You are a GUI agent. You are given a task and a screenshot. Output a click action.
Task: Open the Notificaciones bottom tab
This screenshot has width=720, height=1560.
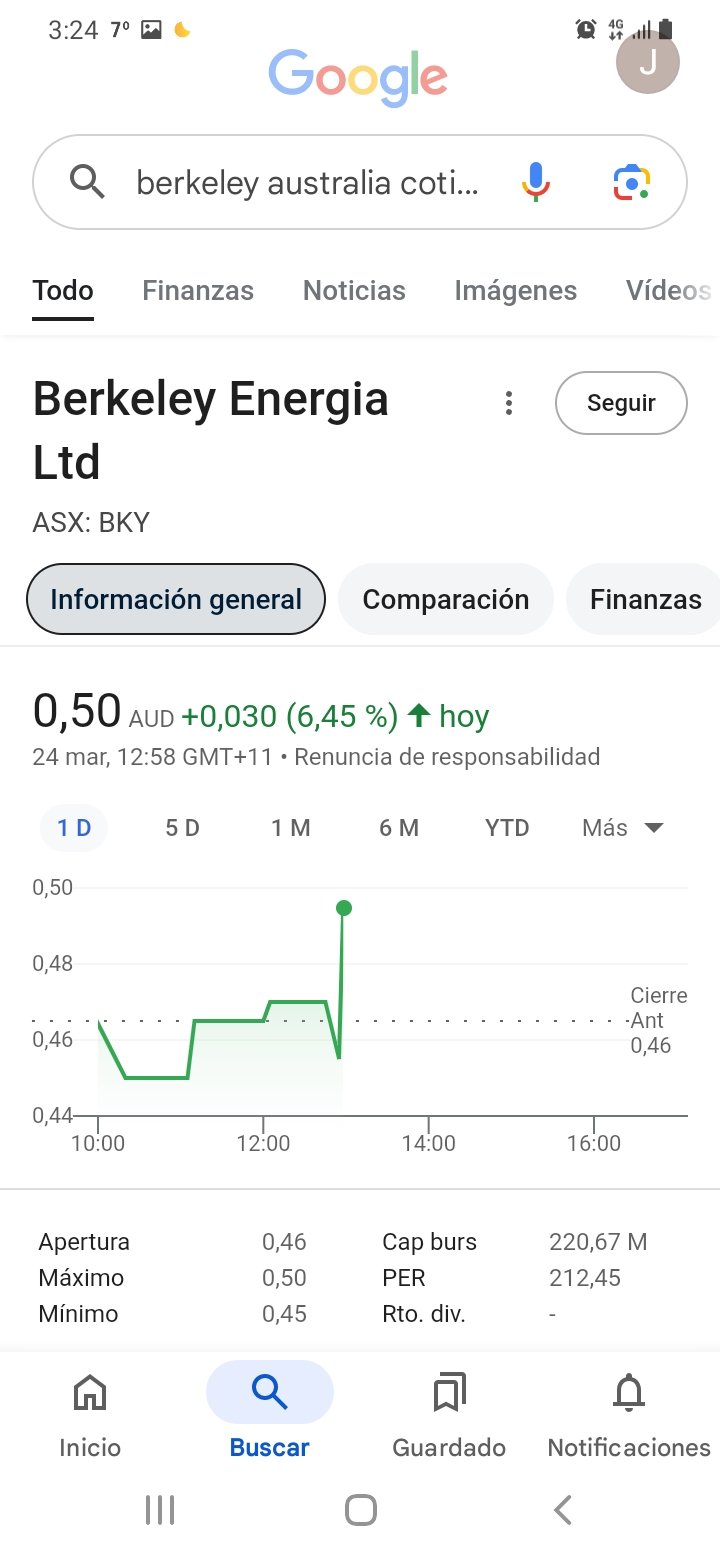pos(629,1416)
